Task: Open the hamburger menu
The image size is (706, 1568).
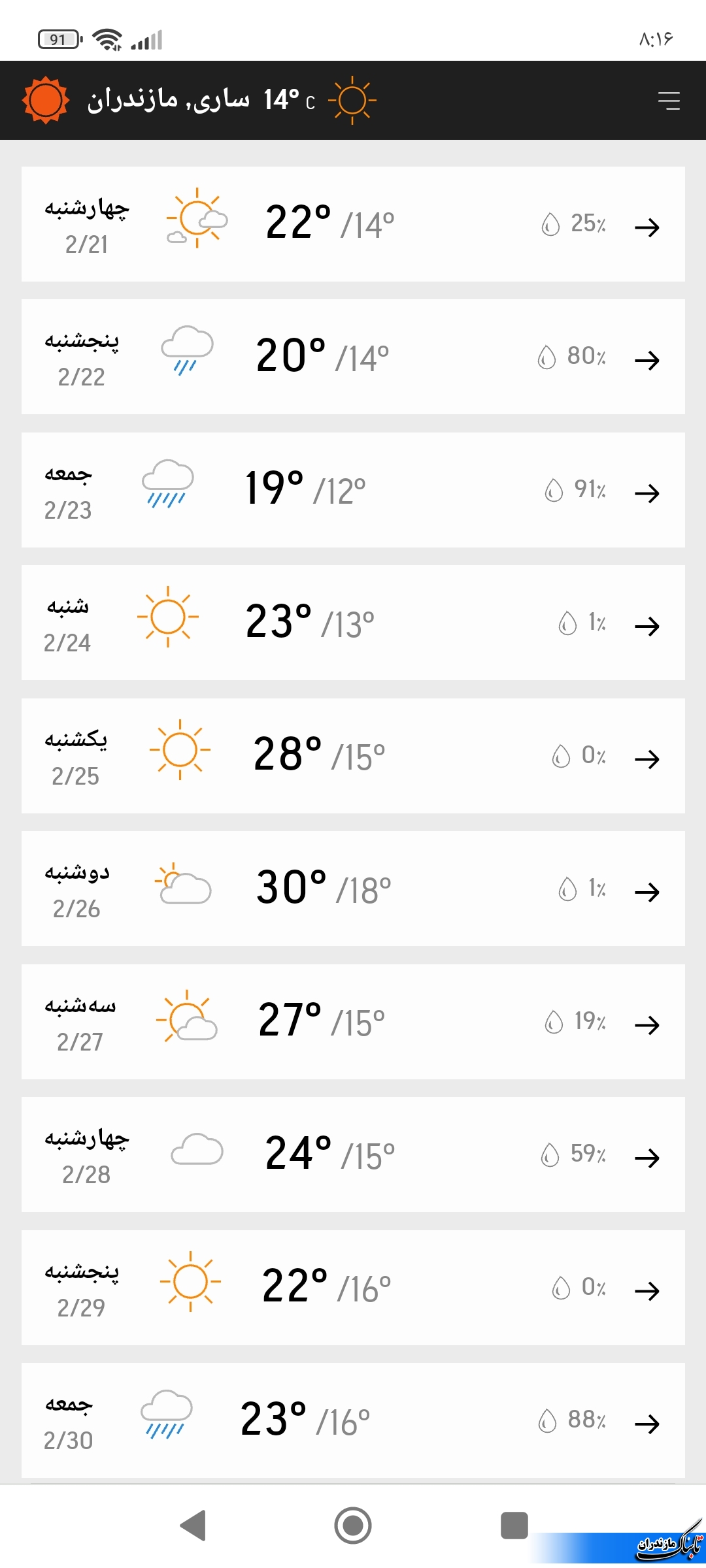Action: click(669, 101)
